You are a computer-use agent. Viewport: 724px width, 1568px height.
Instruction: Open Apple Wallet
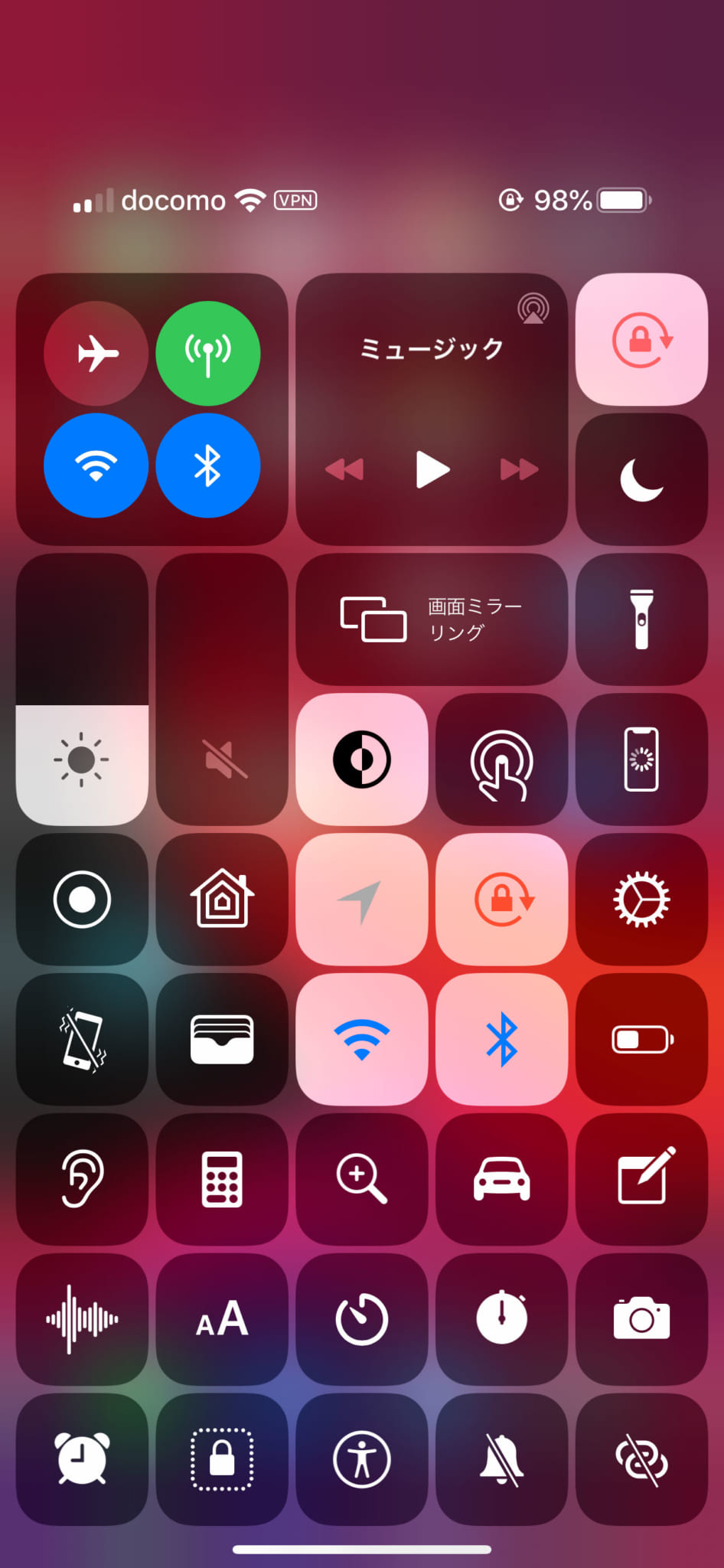[221, 1039]
